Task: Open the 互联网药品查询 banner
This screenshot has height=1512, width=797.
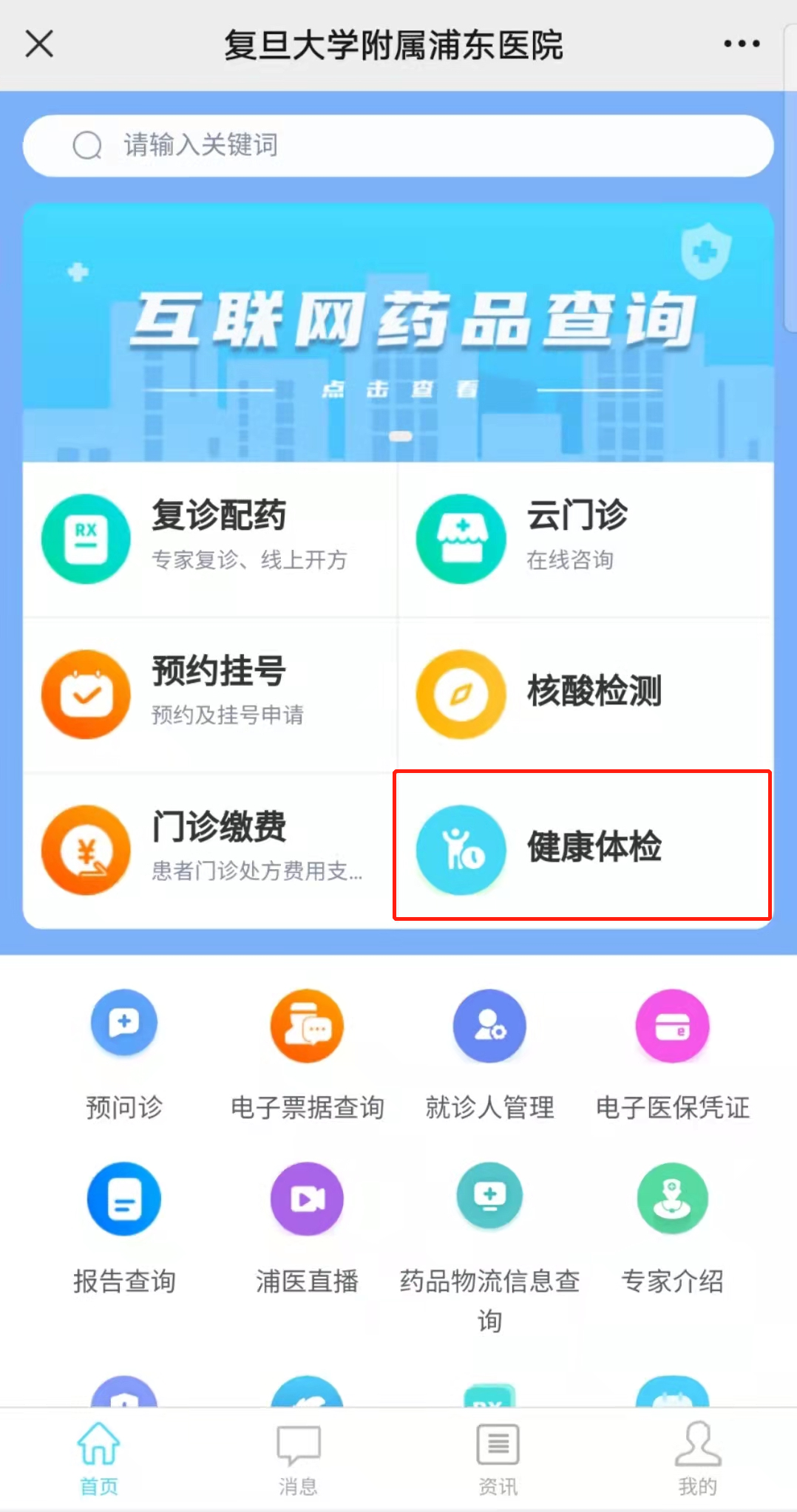Action: click(x=398, y=333)
